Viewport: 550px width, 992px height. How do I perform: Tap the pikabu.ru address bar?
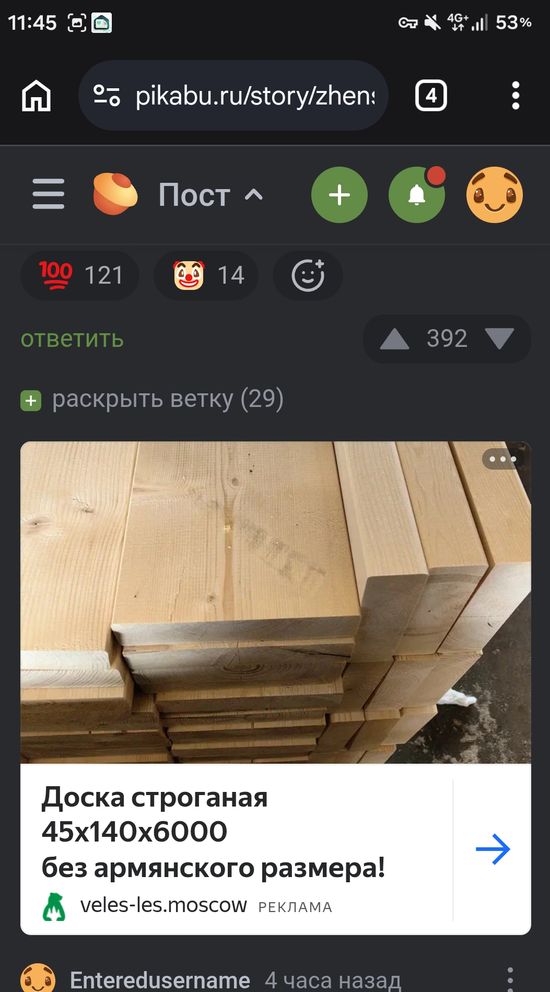pos(234,96)
